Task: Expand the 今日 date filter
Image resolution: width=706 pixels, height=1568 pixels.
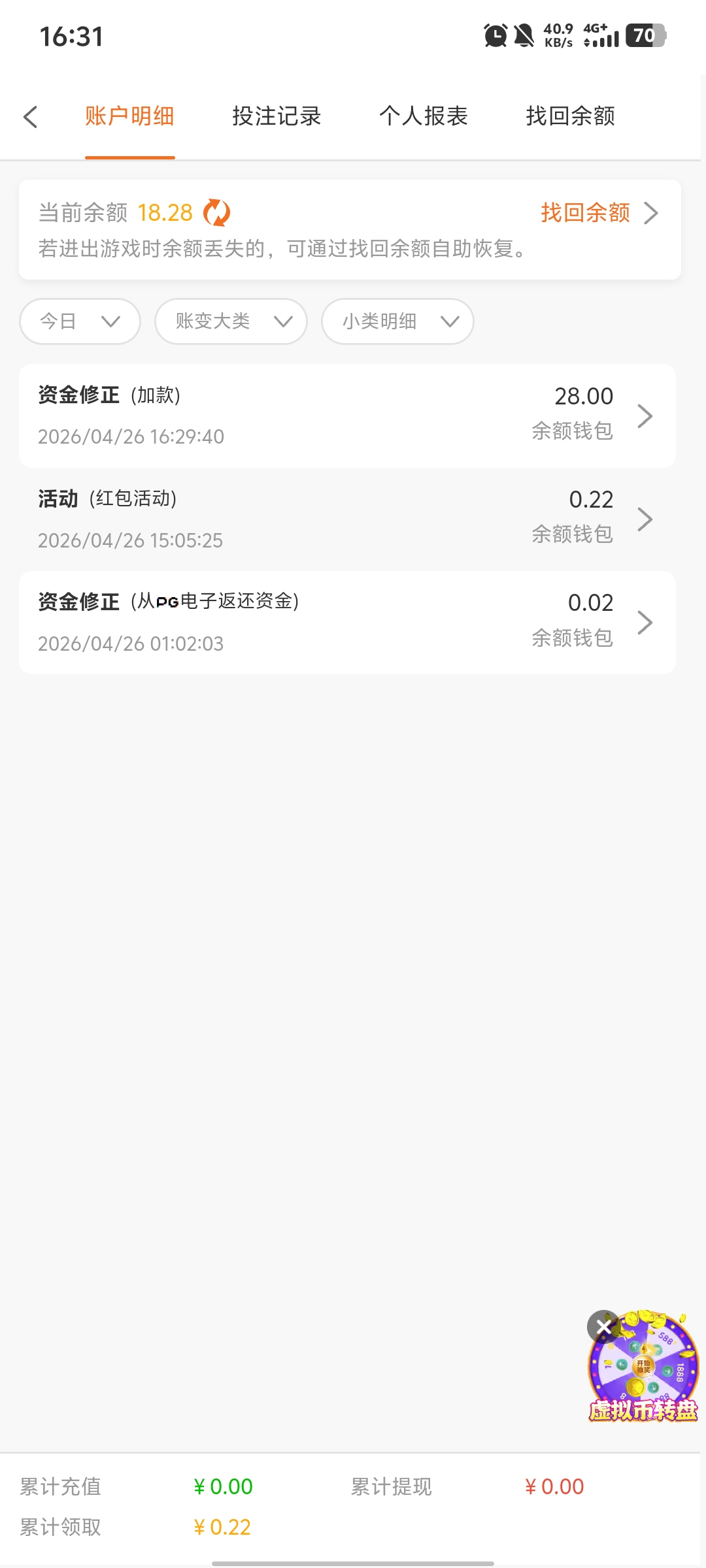Action: coord(80,321)
